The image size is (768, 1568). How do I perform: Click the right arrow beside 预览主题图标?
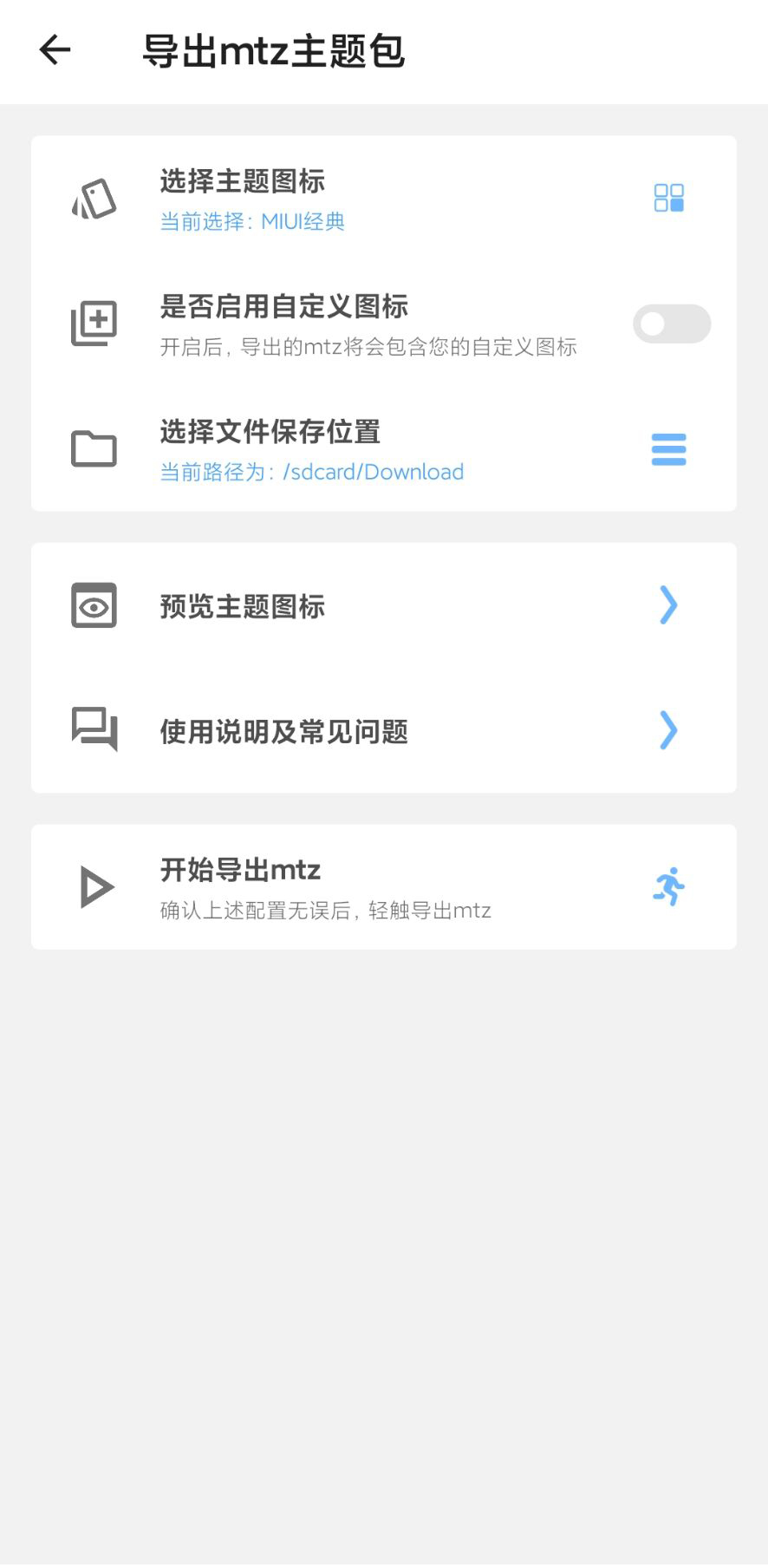pyautogui.click(x=667, y=605)
